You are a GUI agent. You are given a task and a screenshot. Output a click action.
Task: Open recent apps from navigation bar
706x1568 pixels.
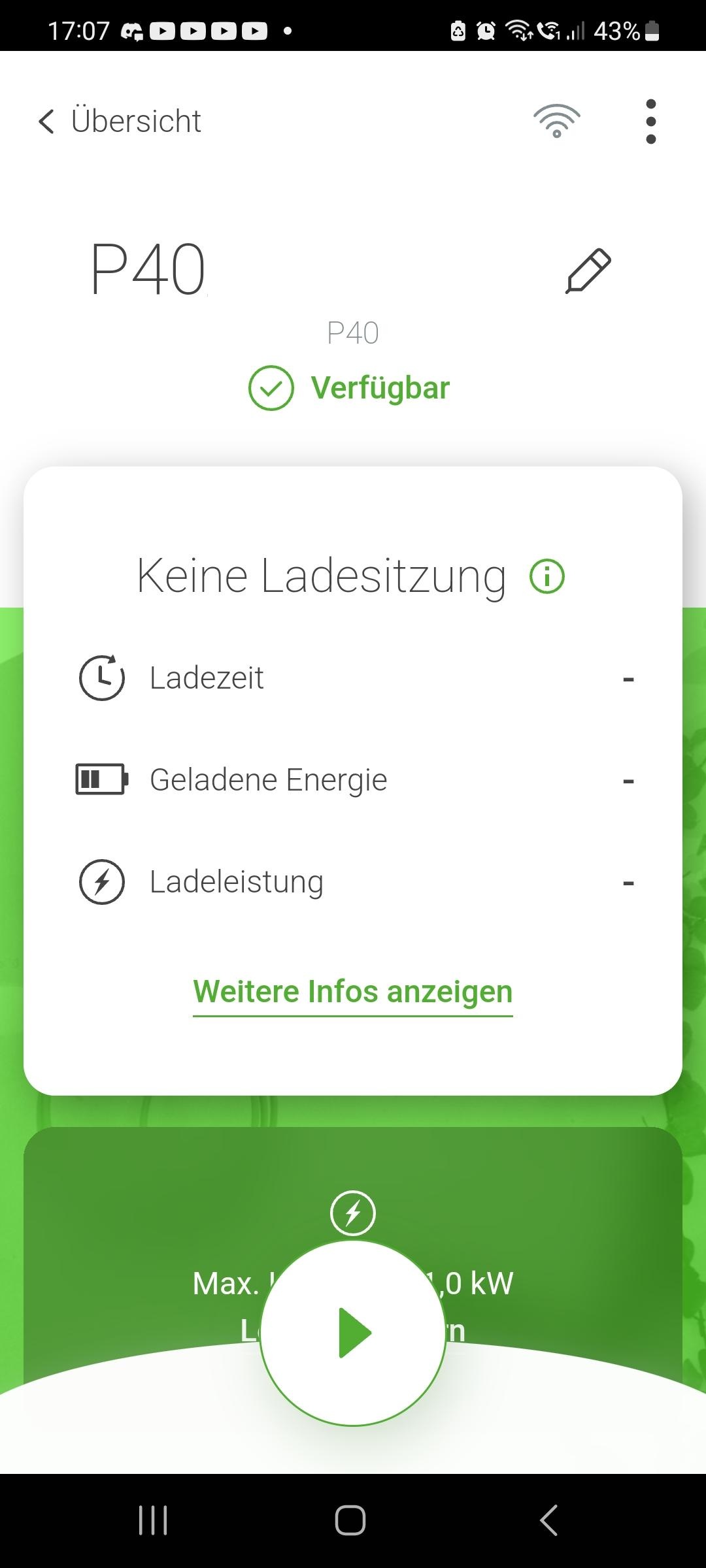click(x=154, y=1520)
